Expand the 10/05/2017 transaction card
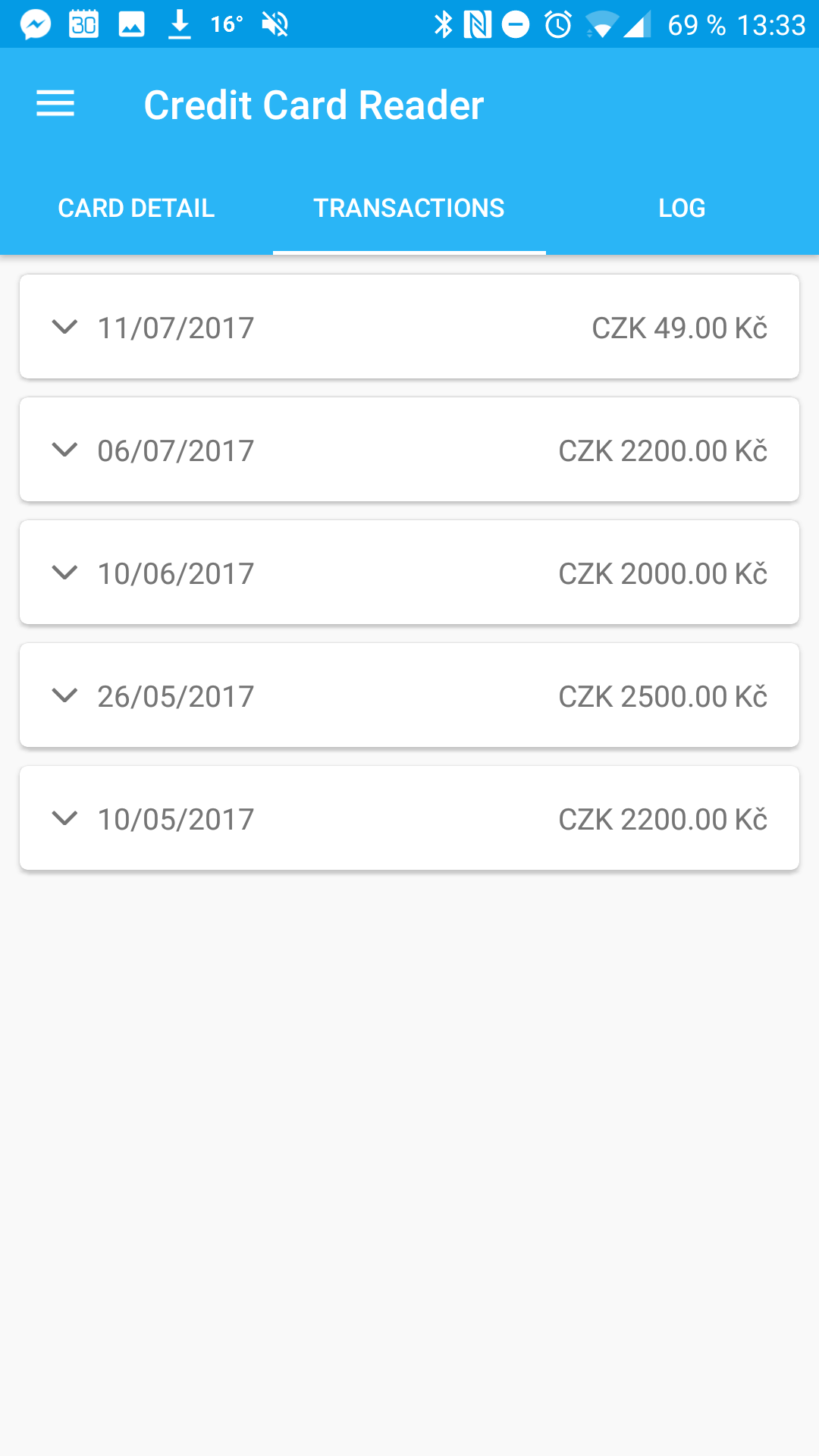 click(x=409, y=818)
